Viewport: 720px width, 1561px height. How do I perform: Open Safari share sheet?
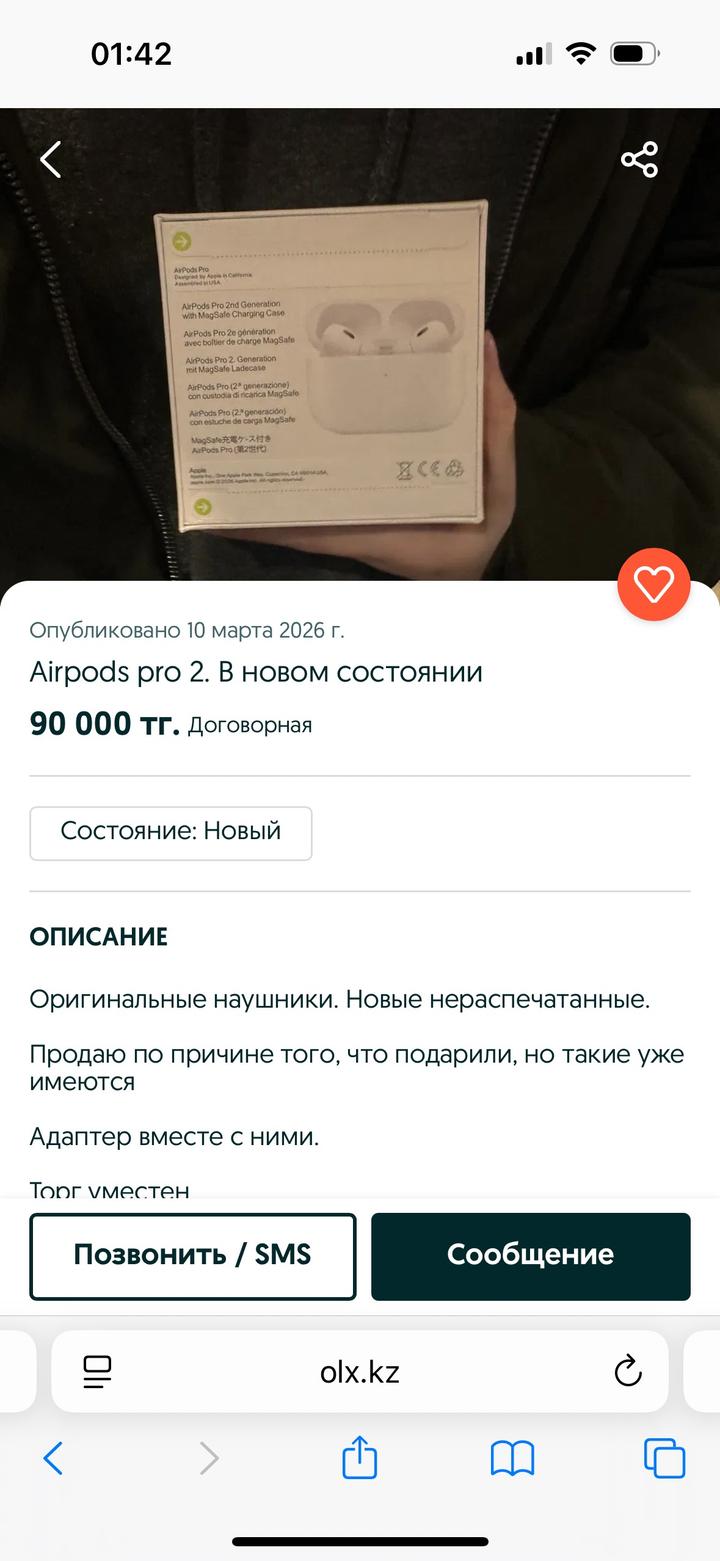[360, 1458]
